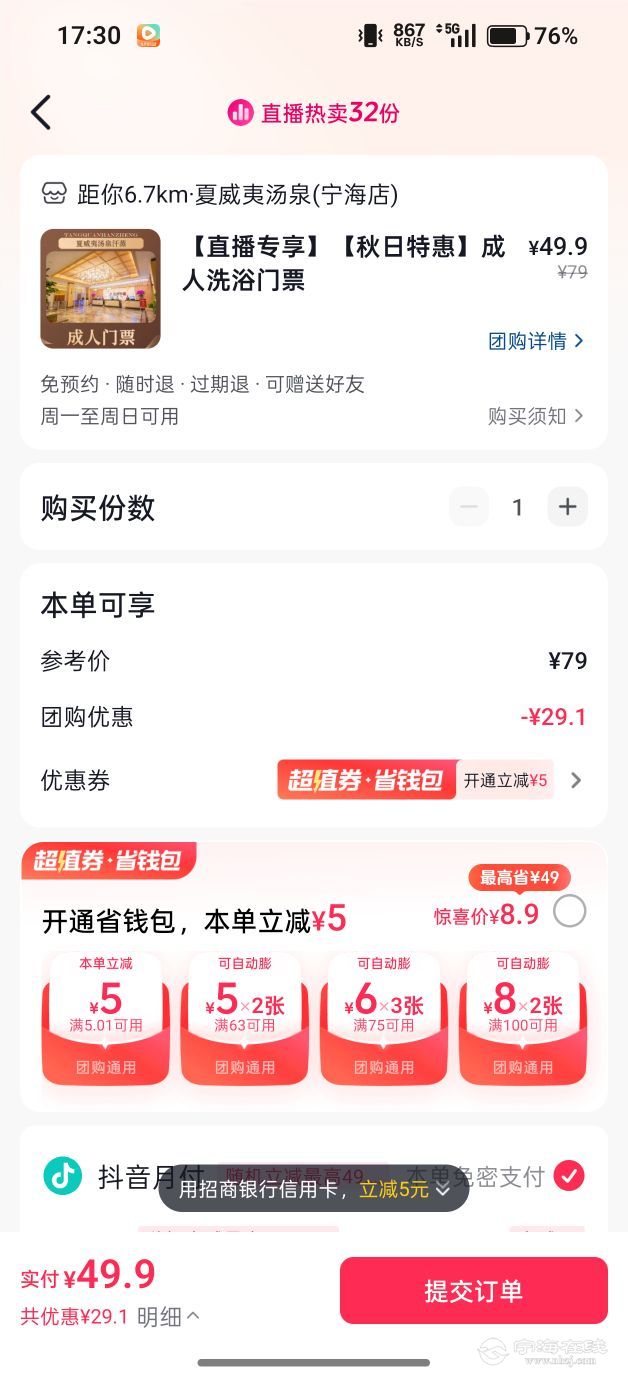Toggle the 抖音月付 payment checkmark
The height and width of the screenshot is (1380, 628).
[x=569, y=1176]
